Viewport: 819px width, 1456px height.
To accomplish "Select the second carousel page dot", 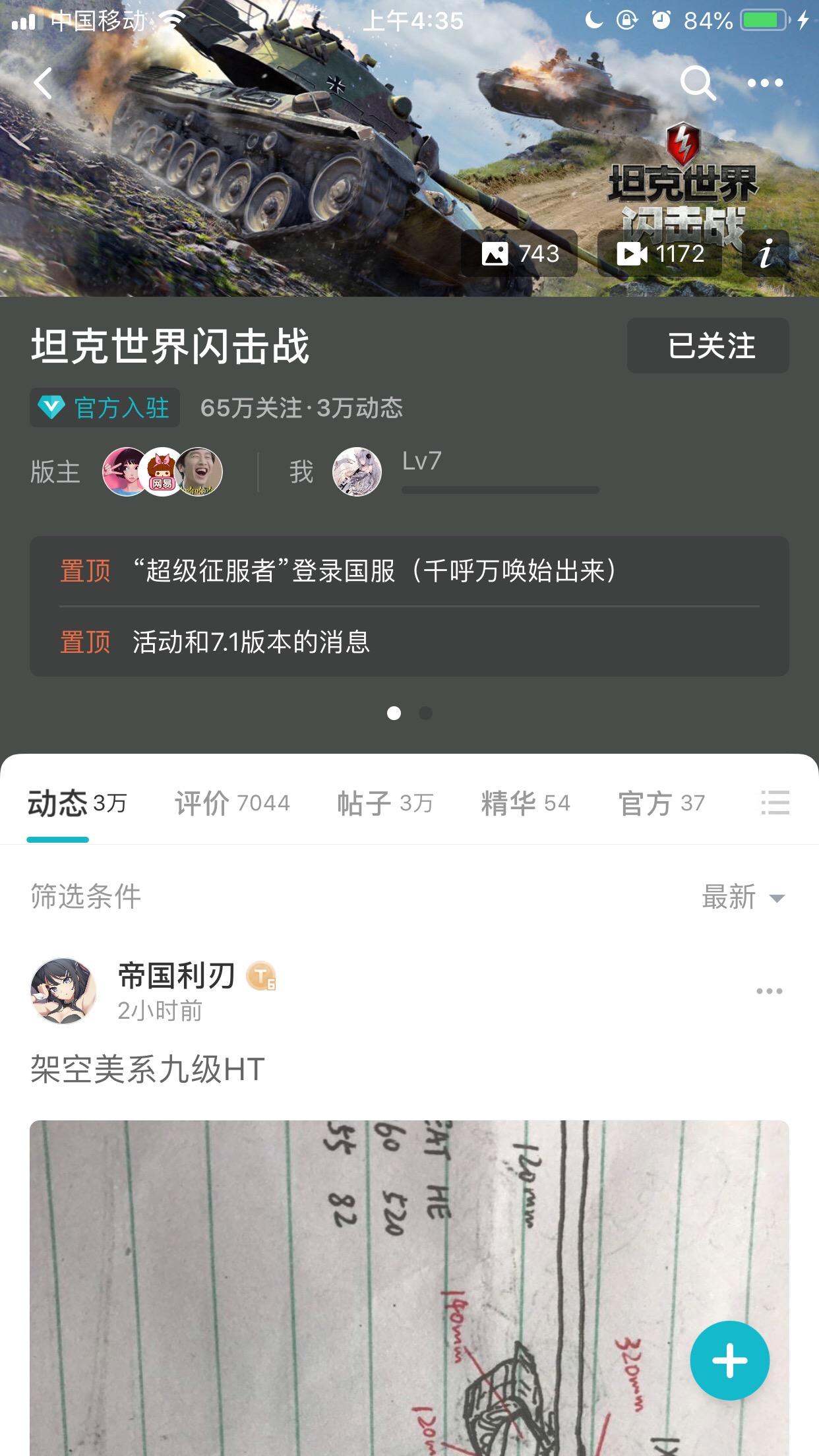I will click(x=425, y=713).
